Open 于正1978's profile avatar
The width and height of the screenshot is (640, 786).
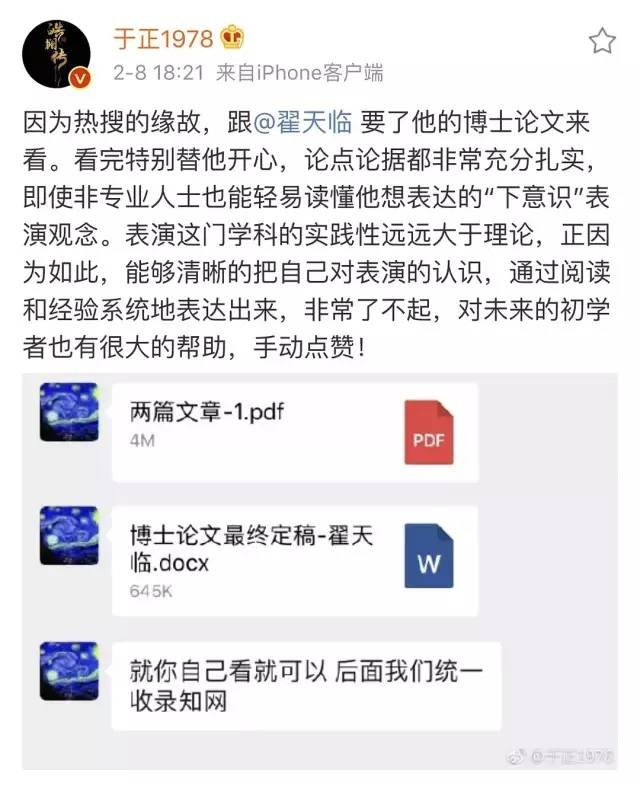55,53
